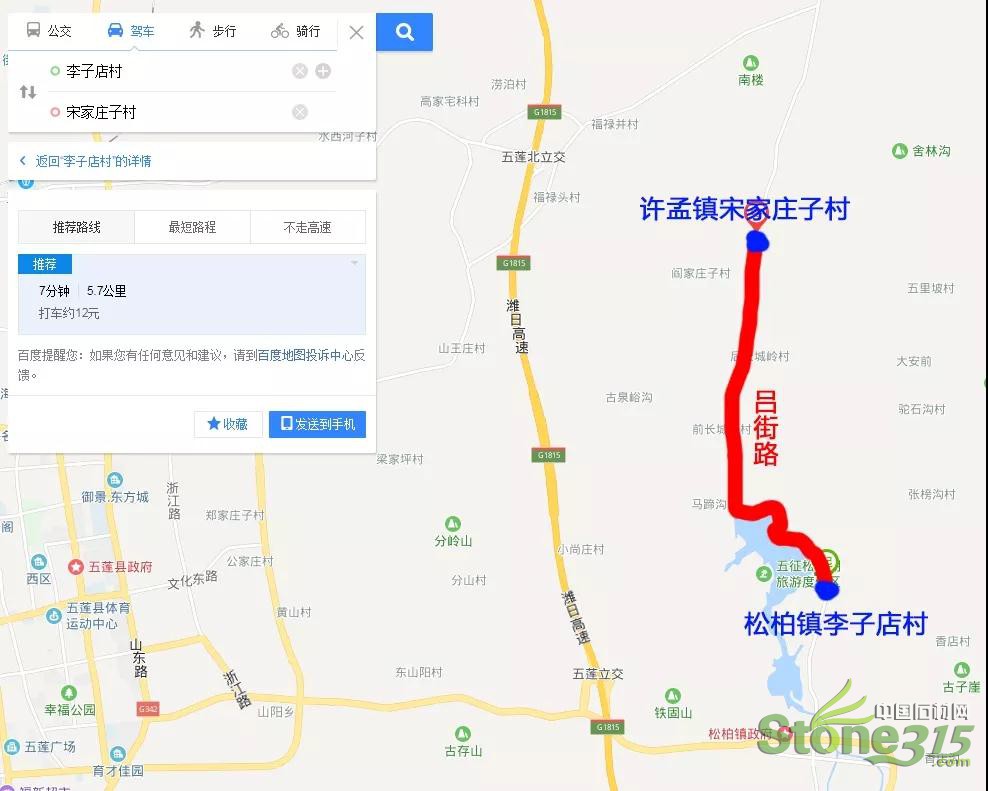Viewport: 988px width, 791px height.
Task: Edit the destination field 宋家庄子村
Action: coord(170,112)
